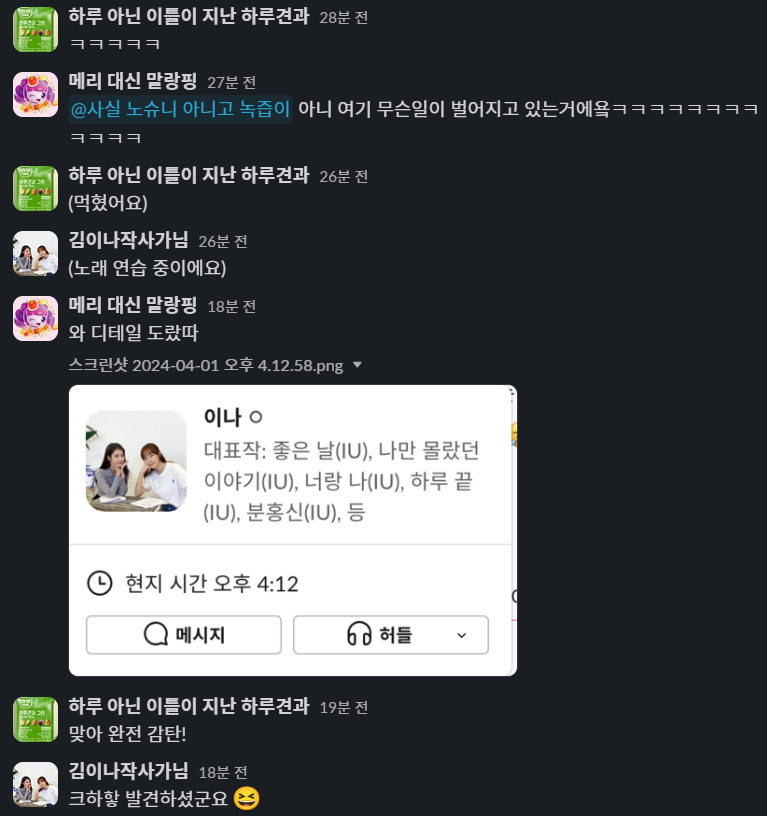The image size is (767, 816).
Task: Tap 하루견과 username above (먹혔어요) message
Action: tap(188, 175)
